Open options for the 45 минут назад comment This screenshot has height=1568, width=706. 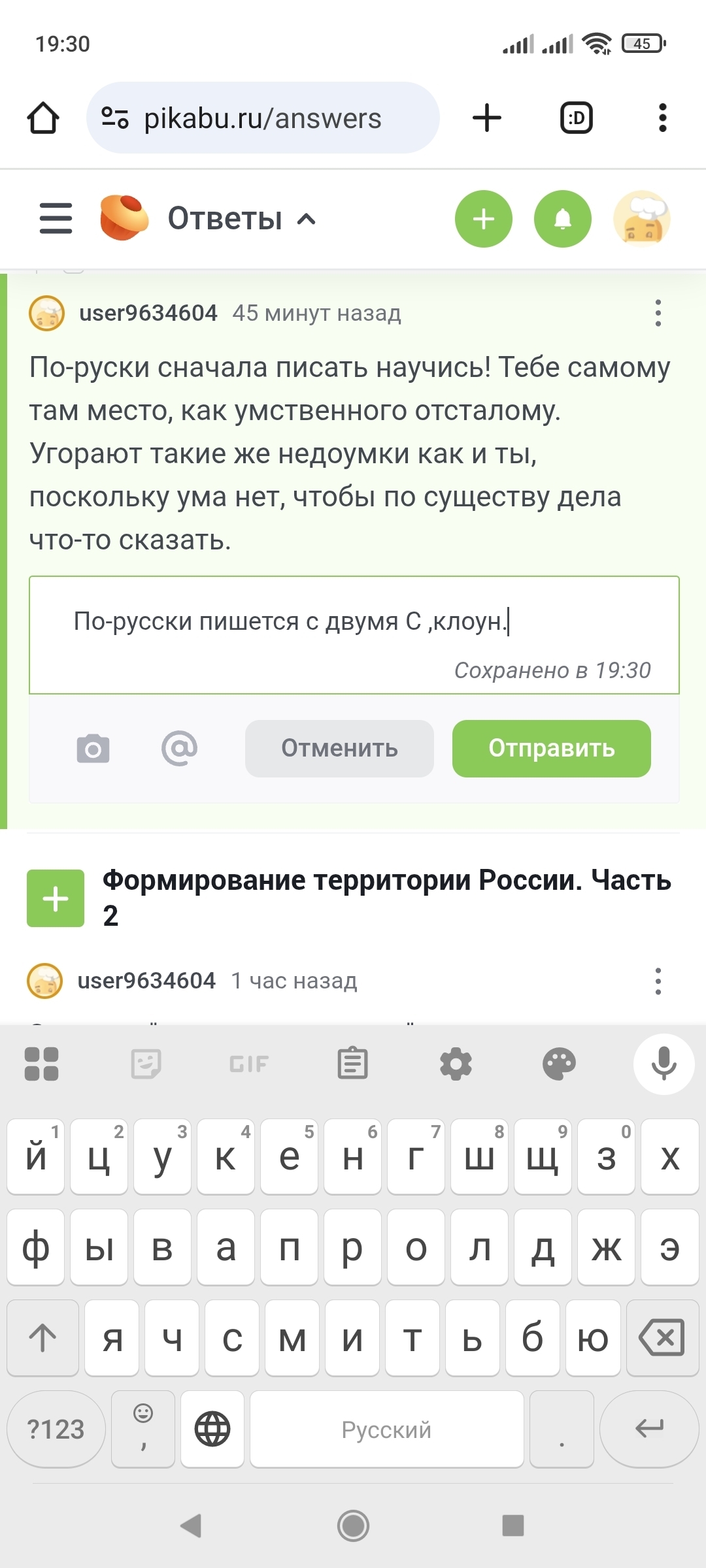coord(658,314)
